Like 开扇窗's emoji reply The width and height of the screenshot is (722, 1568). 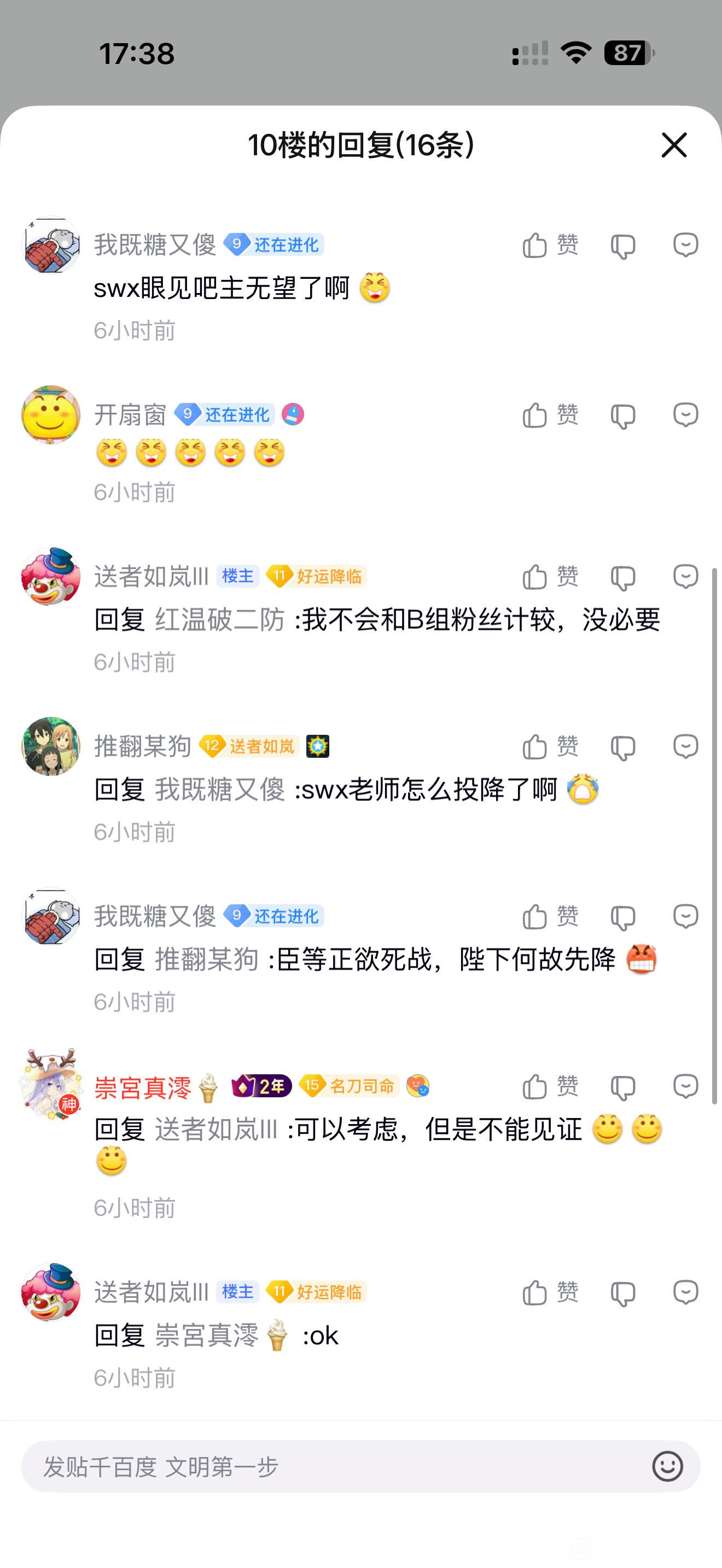[549, 415]
